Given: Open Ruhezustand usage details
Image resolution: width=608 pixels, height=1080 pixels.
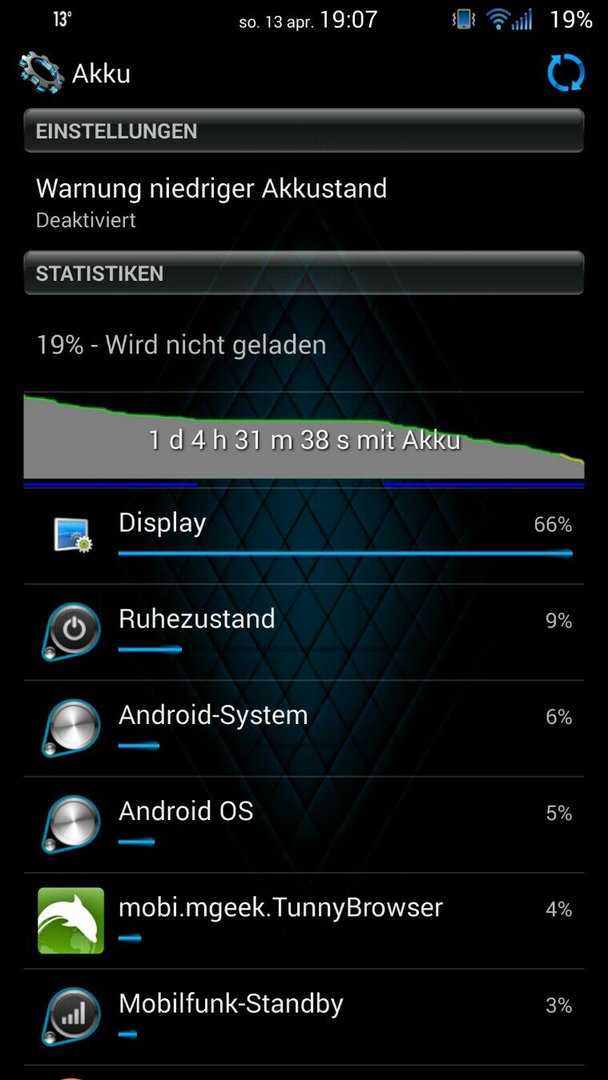Looking at the screenshot, I should click(303, 632).
